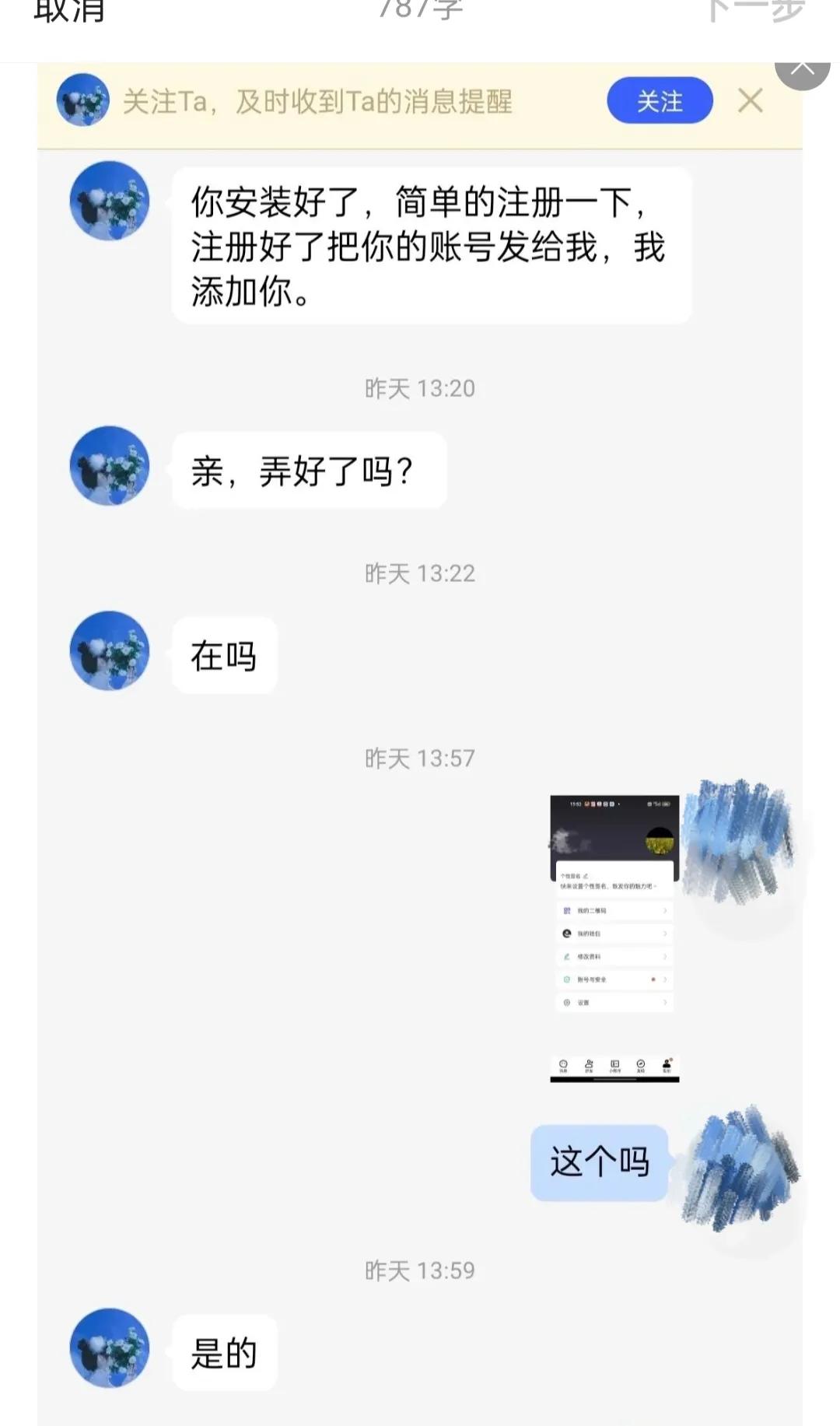Select the dark wallet icon in the profile menu
The width and height of the screenshot is (840, 1426).
tap(566, 934)
